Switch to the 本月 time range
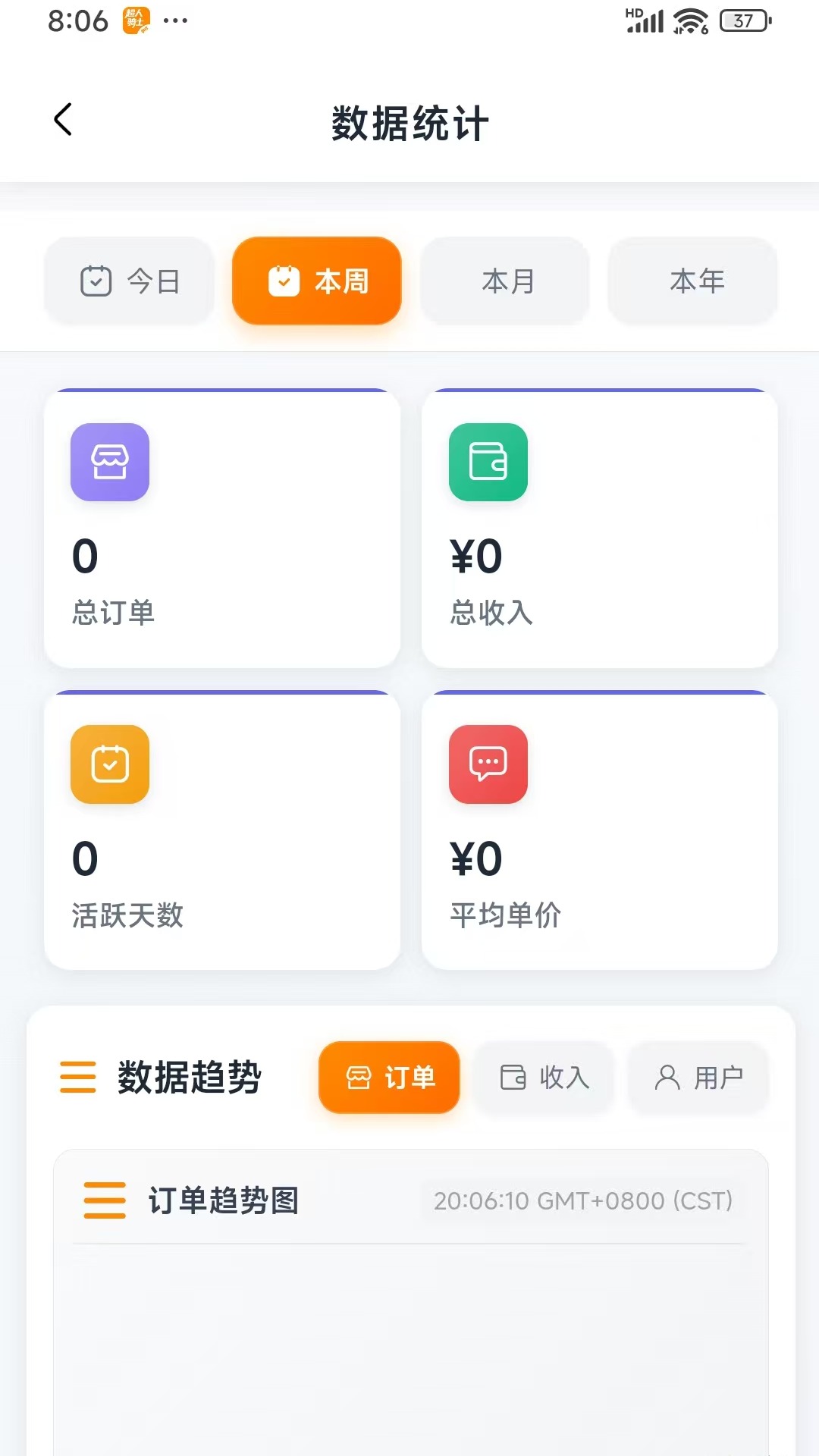The width and height of the screenshot is (819, 1456). [x=506, y=281]
